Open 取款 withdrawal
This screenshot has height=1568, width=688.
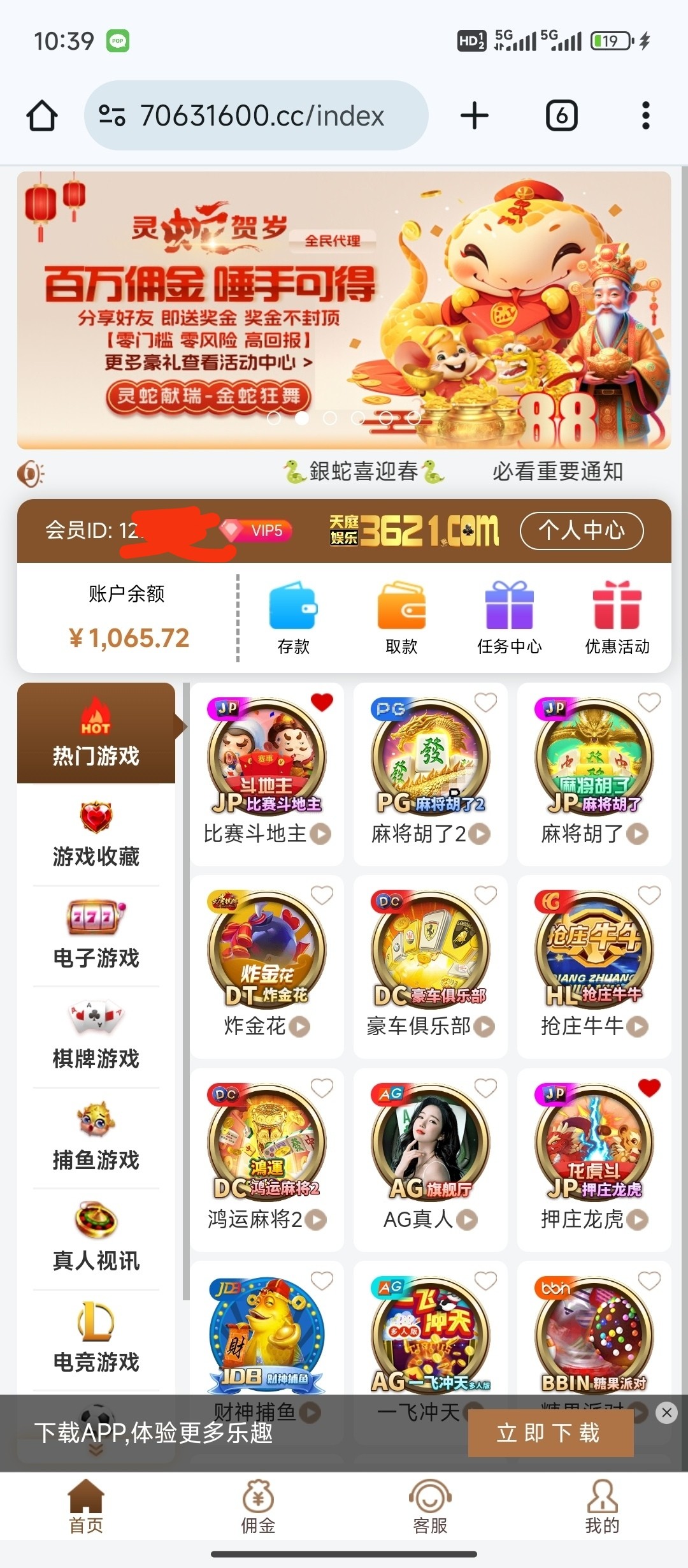click(401, 617)
